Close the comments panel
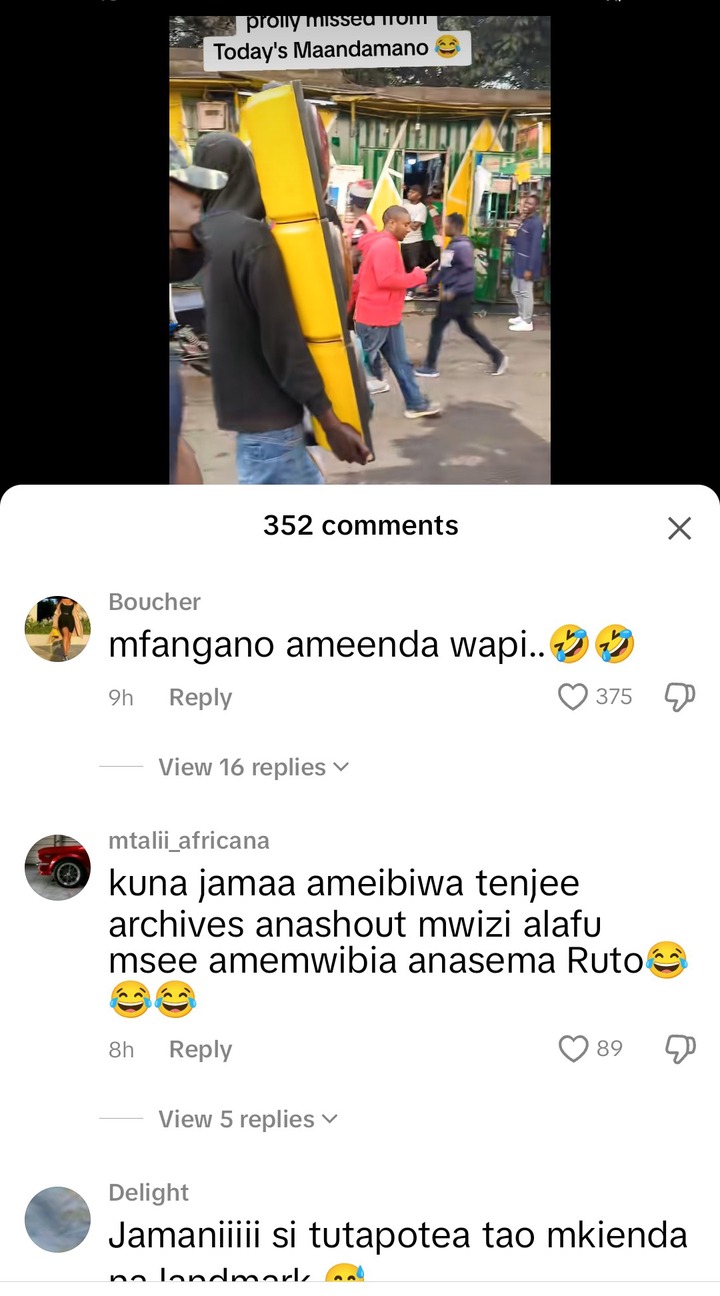 pyautogui.click(x=679, y=528)
